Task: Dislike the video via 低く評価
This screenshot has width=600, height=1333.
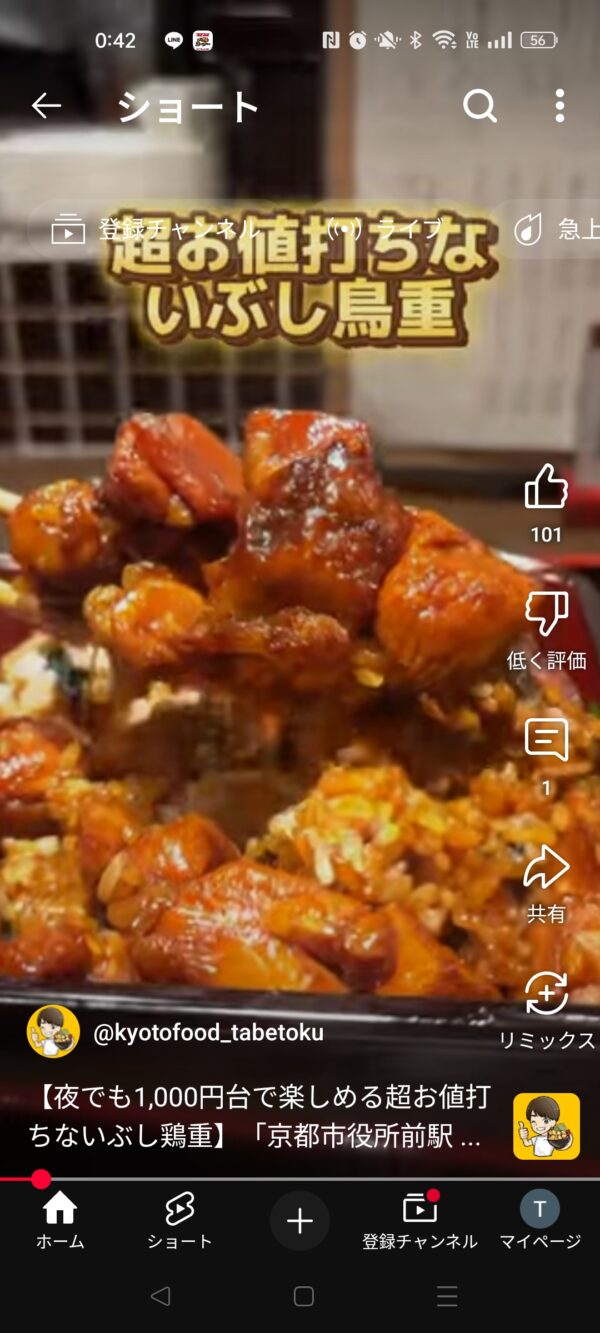Action: click(x=546, y=630)
